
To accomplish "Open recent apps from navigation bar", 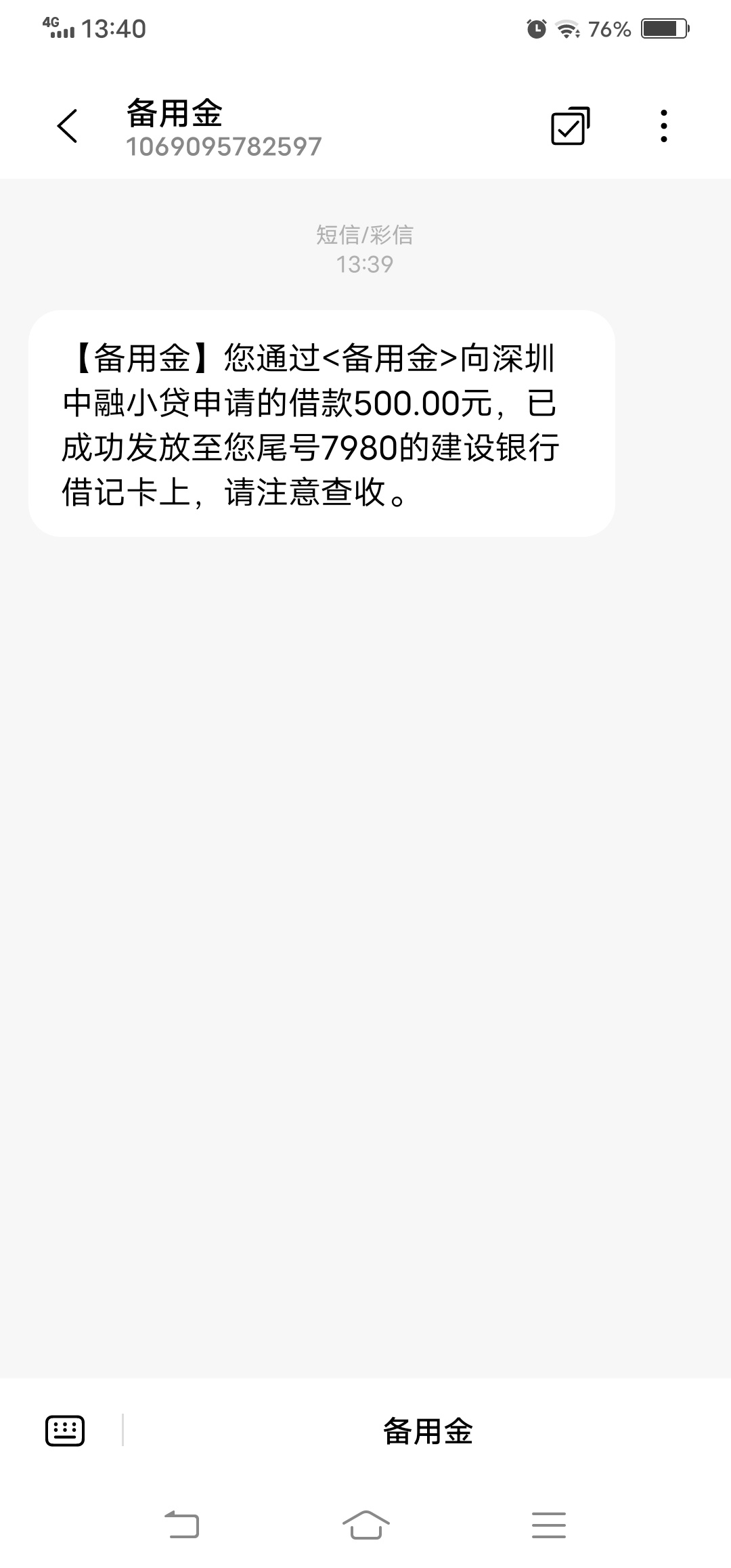I will [x=548, y=1525].
